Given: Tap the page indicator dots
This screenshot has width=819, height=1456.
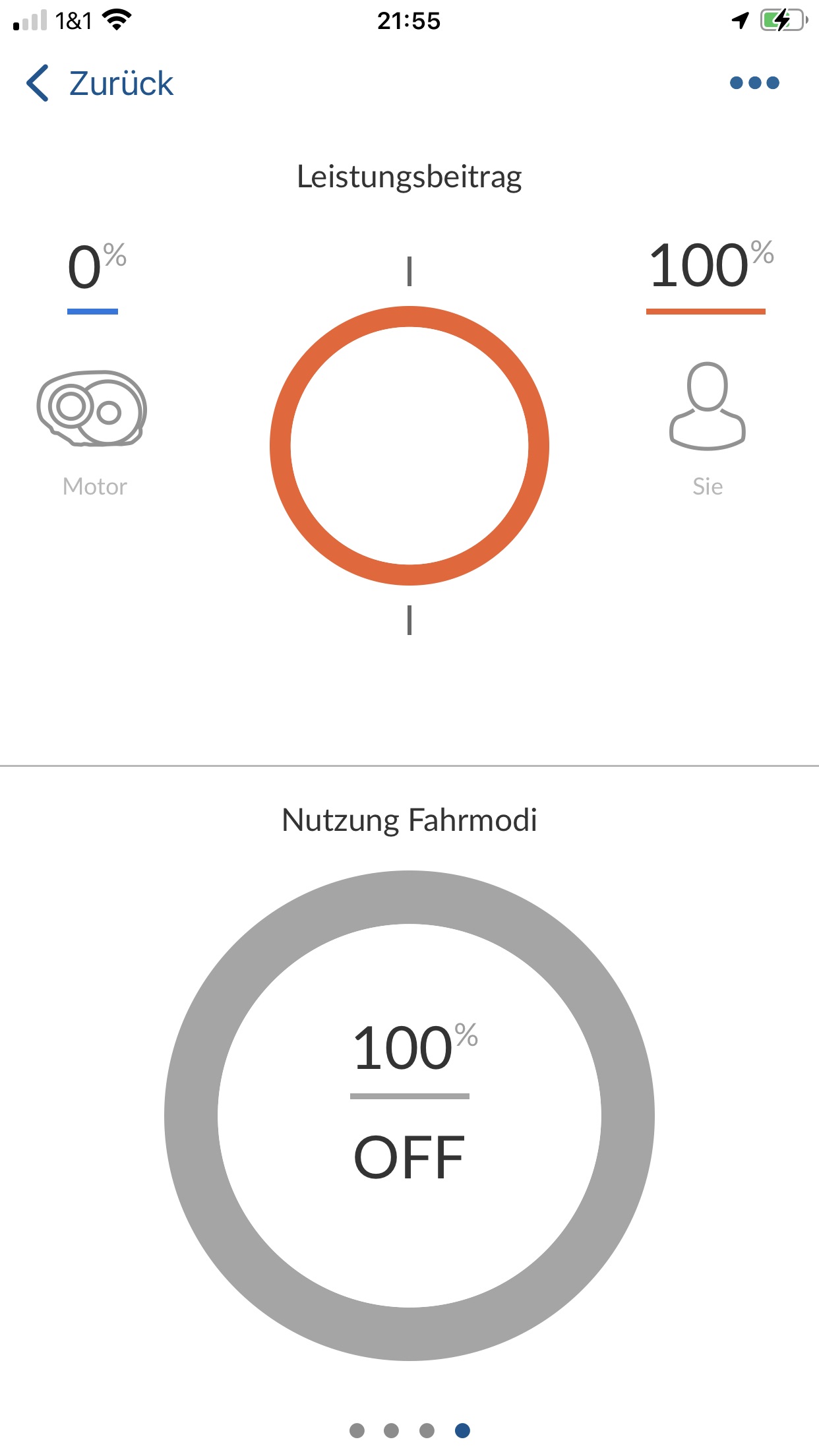Looking at the screenshot, I should (x=409, y=1430).
